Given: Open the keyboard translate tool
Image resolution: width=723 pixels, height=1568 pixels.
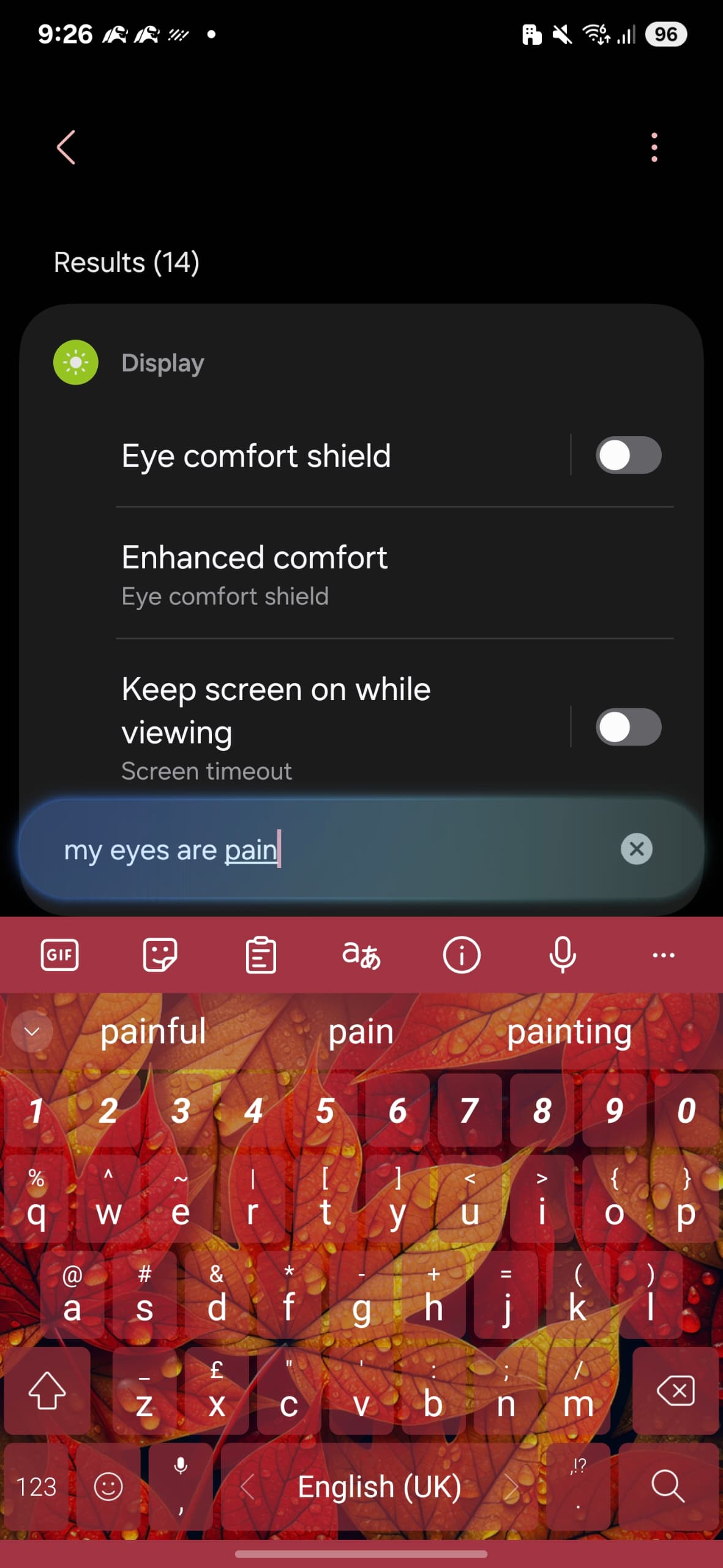Looking at the screenshot, I should click(x=361, y=954).
